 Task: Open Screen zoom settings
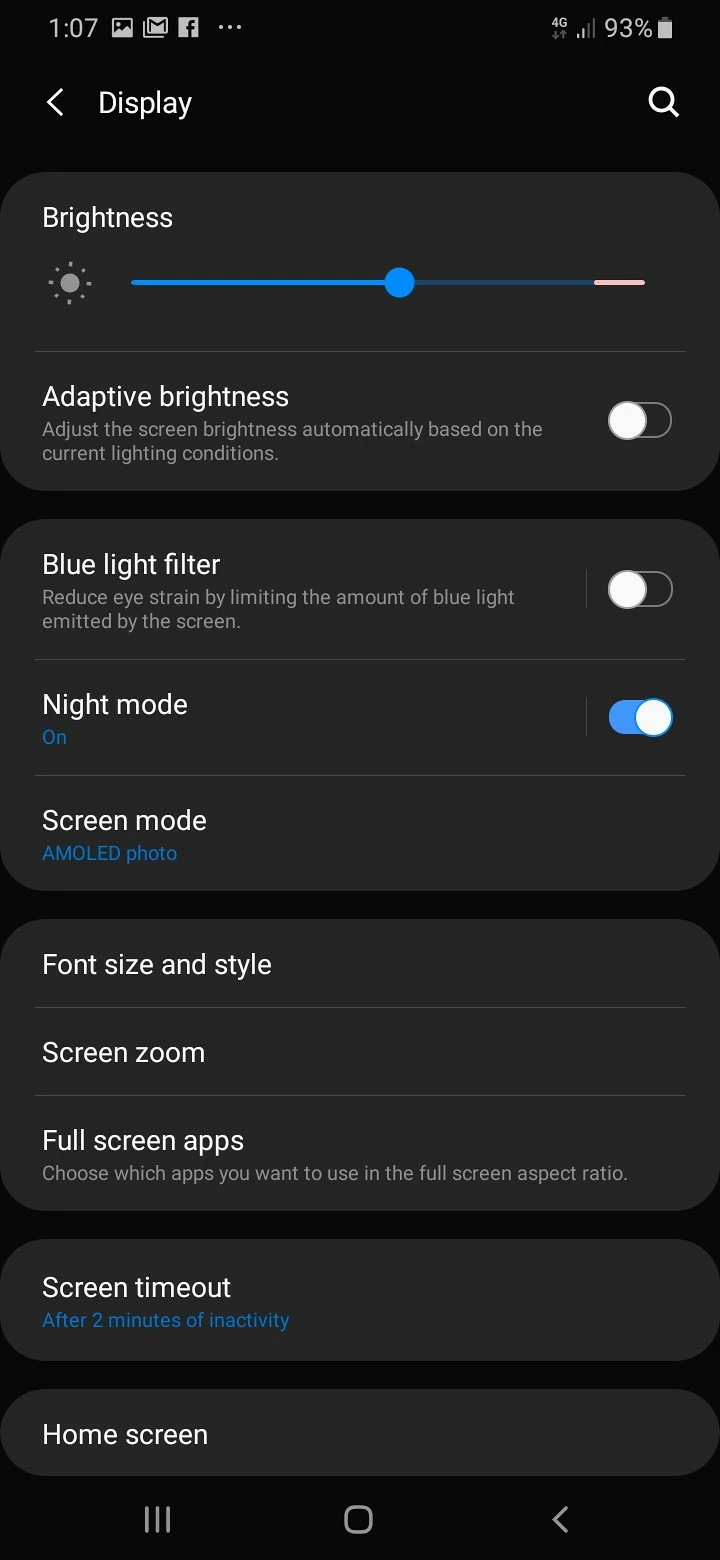[x=300, y=1052]
